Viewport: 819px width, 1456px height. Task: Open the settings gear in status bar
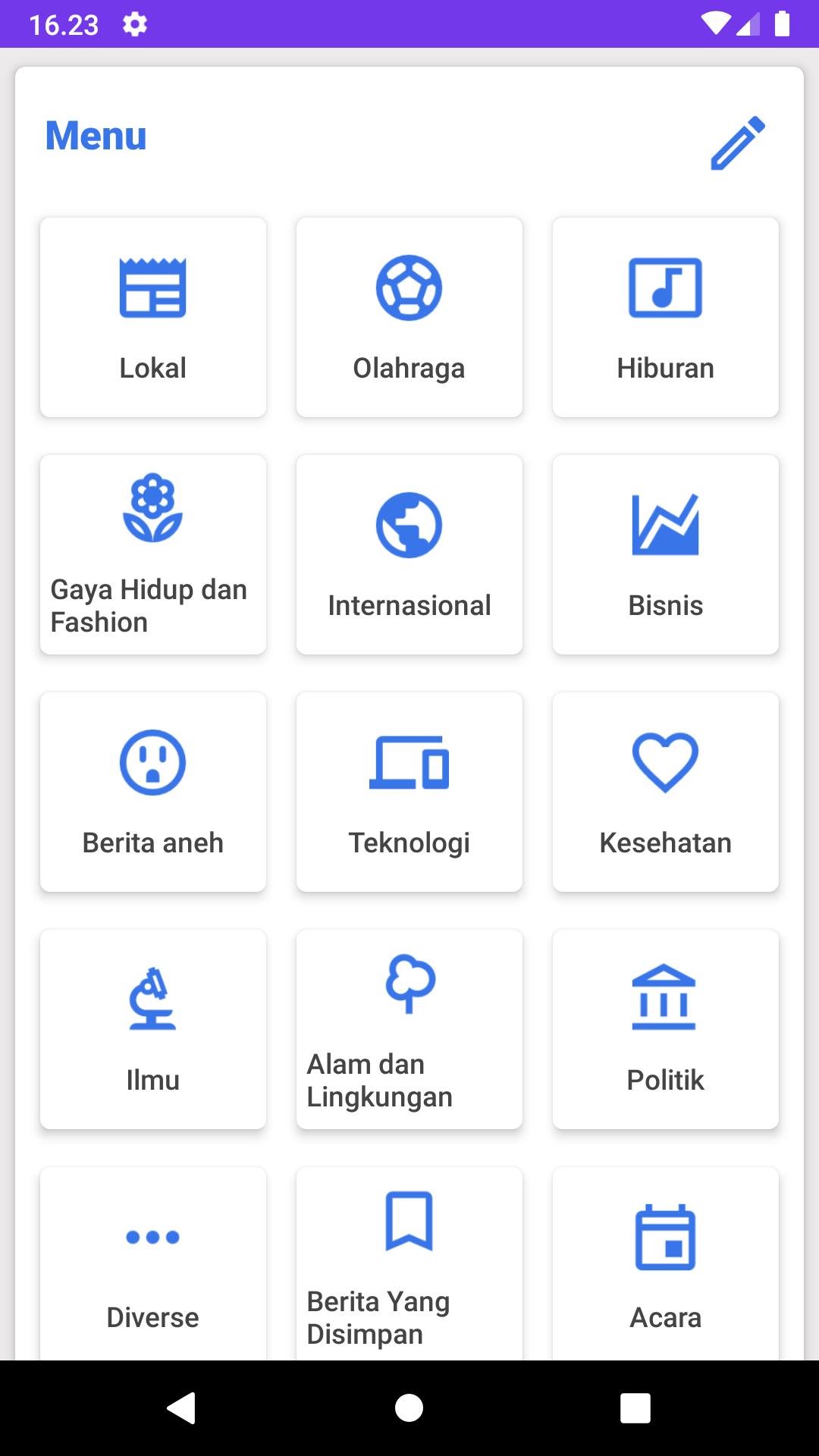pyautogui.click(x=135, y=24)
